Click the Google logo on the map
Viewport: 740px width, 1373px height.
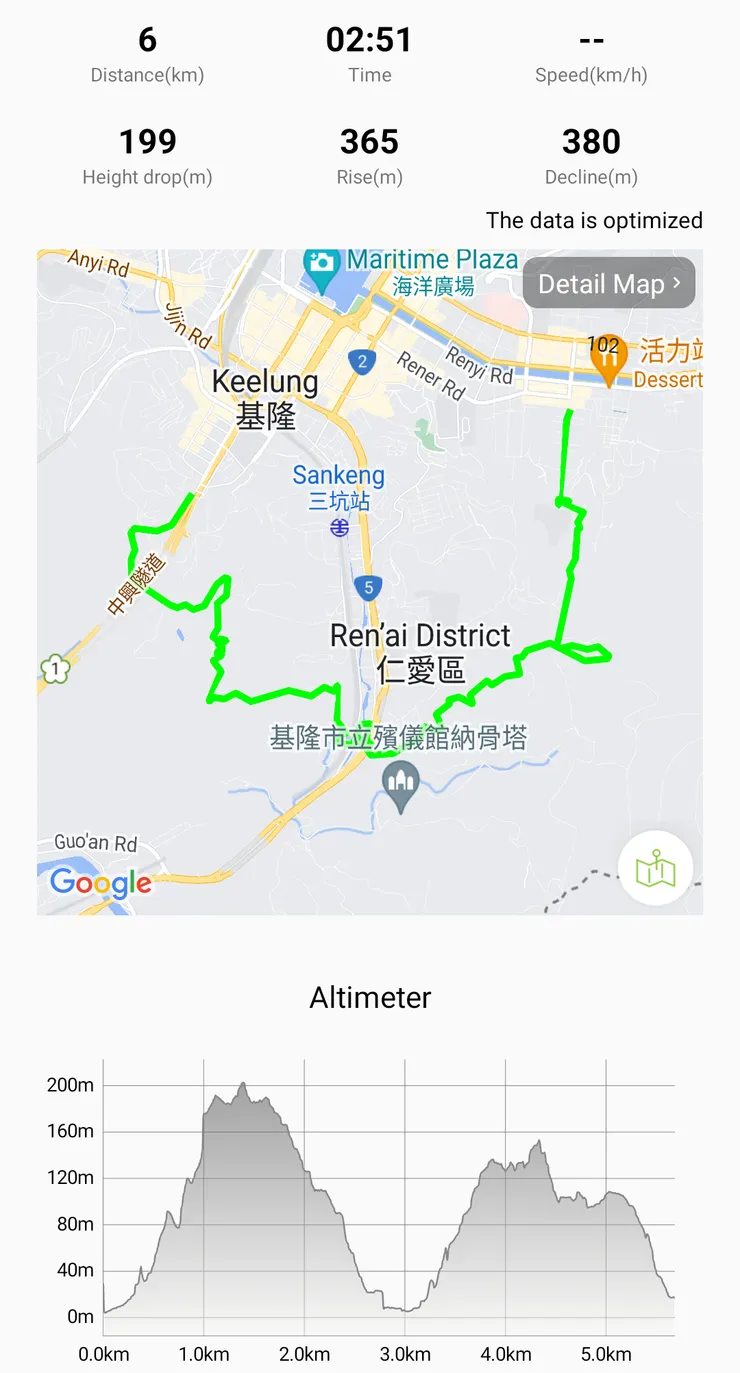(x=100, y=884)
